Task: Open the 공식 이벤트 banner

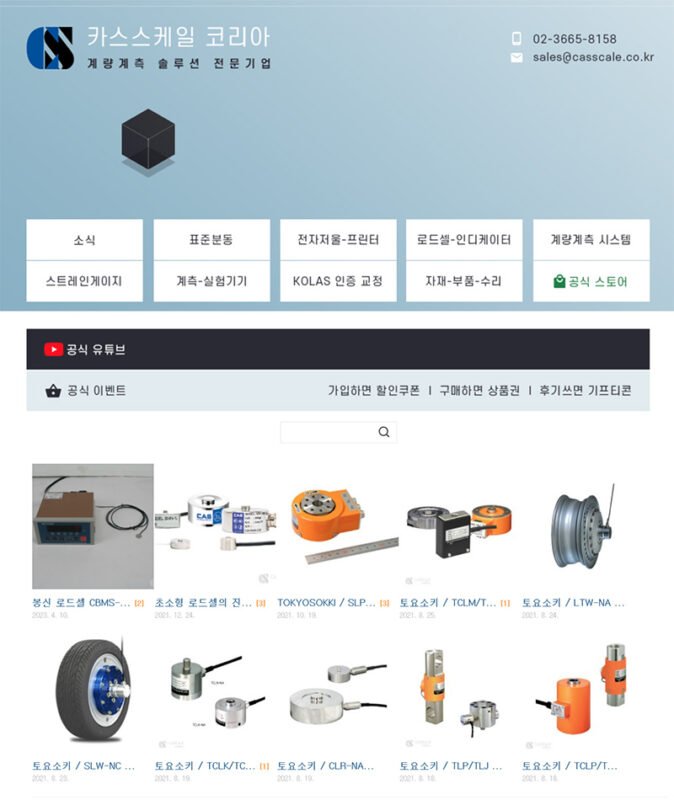Action: coord(86,391)
